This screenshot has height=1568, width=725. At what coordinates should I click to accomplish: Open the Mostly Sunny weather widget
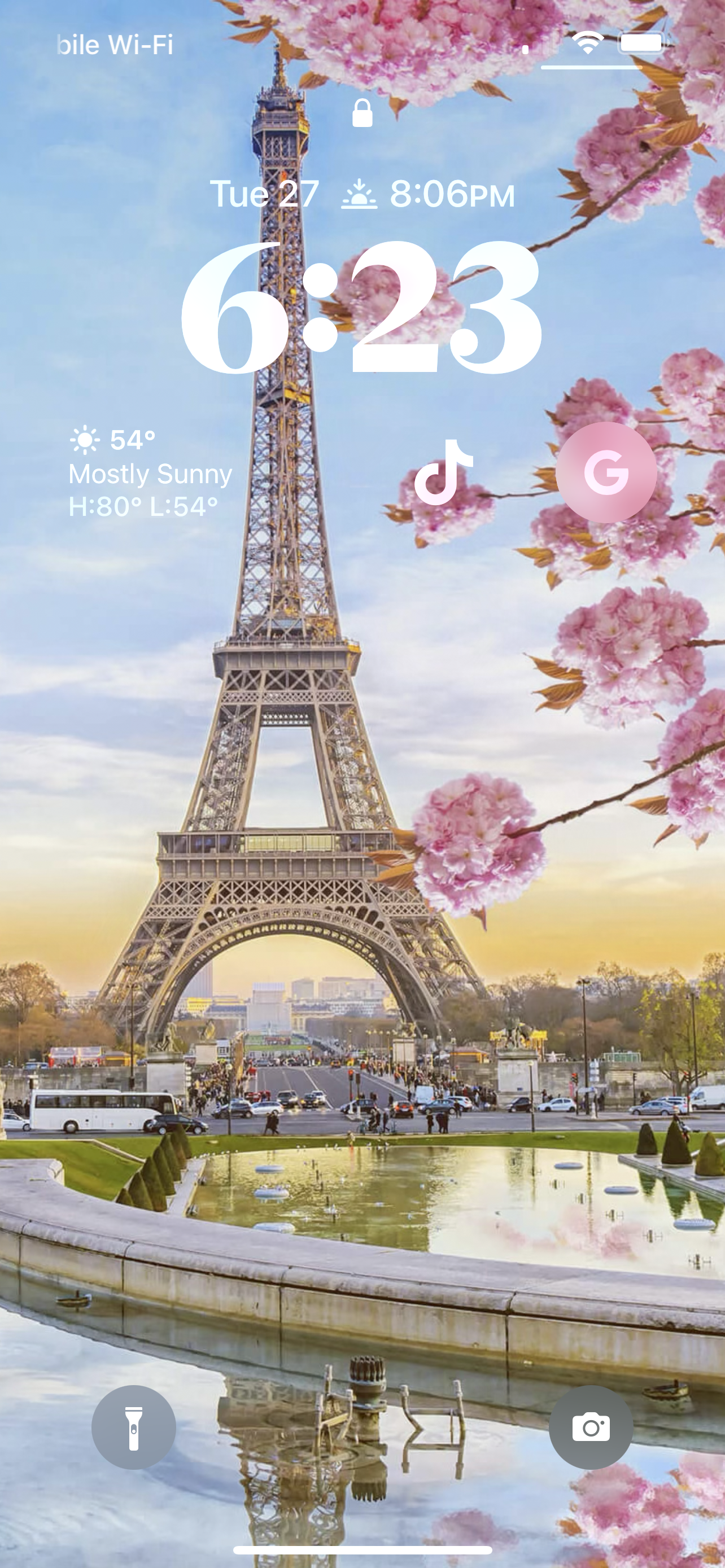pyautogui.click(x=150, y=473)
